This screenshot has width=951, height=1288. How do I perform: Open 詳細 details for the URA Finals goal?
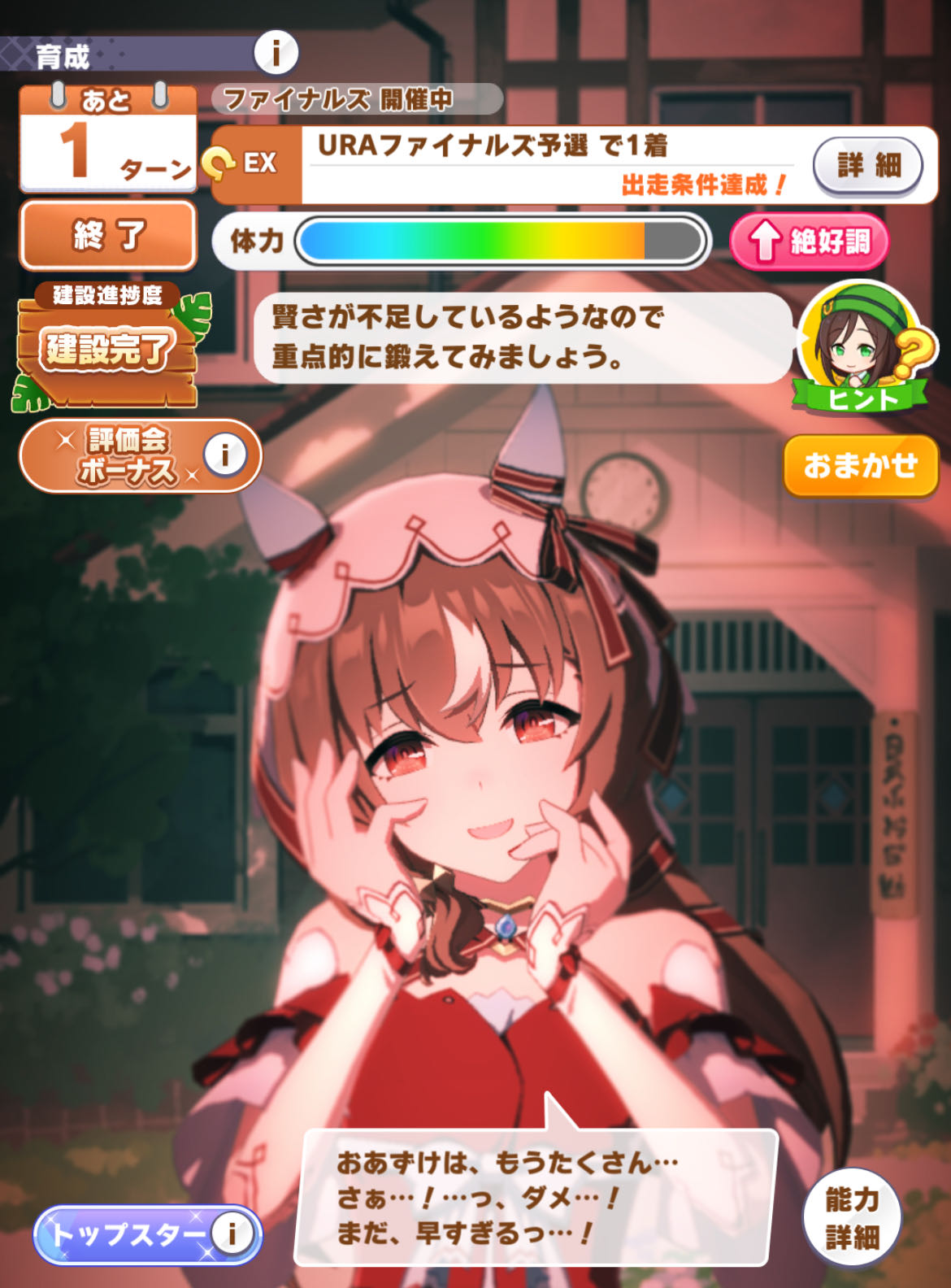(868, 165)
